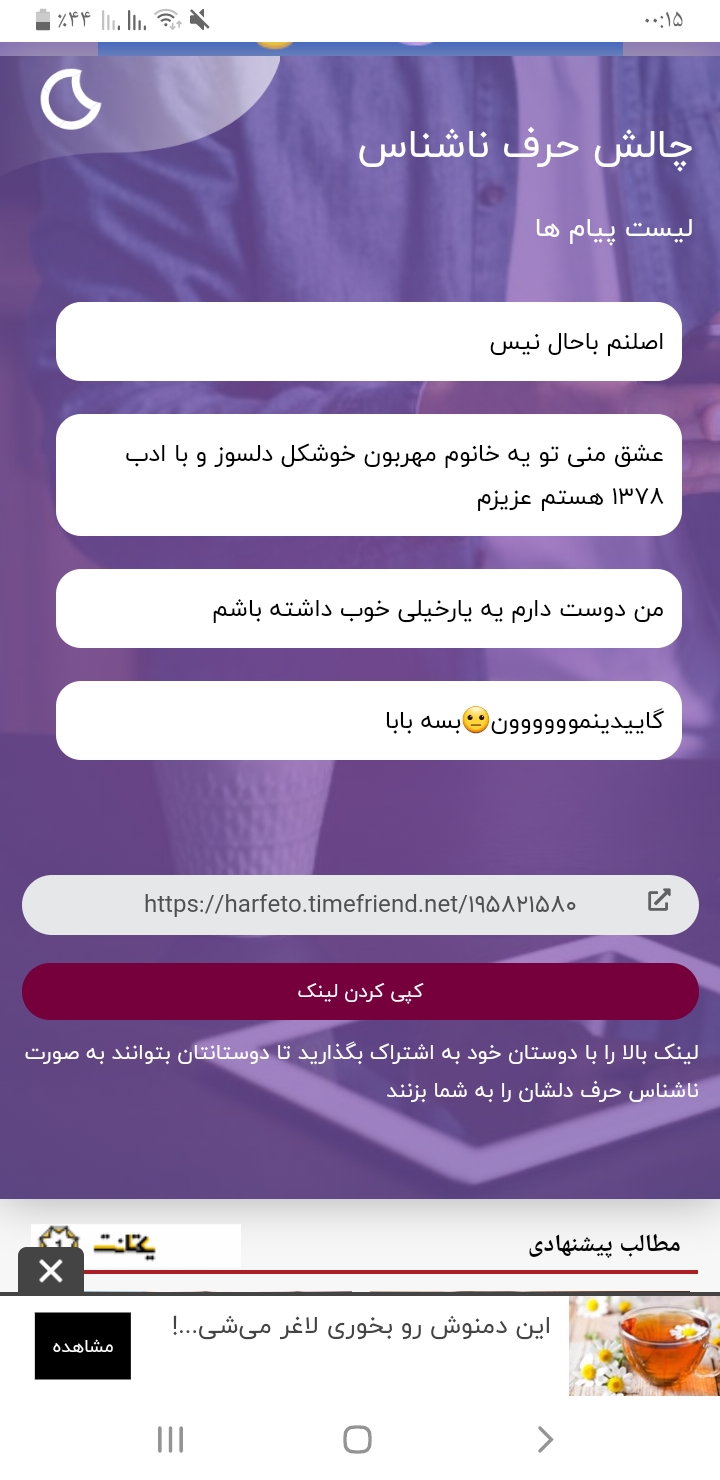The width and height of the screenshot is (720, 1480).
Task: Tap the کپی کردن لینک button
Action: tap(360, 991)
